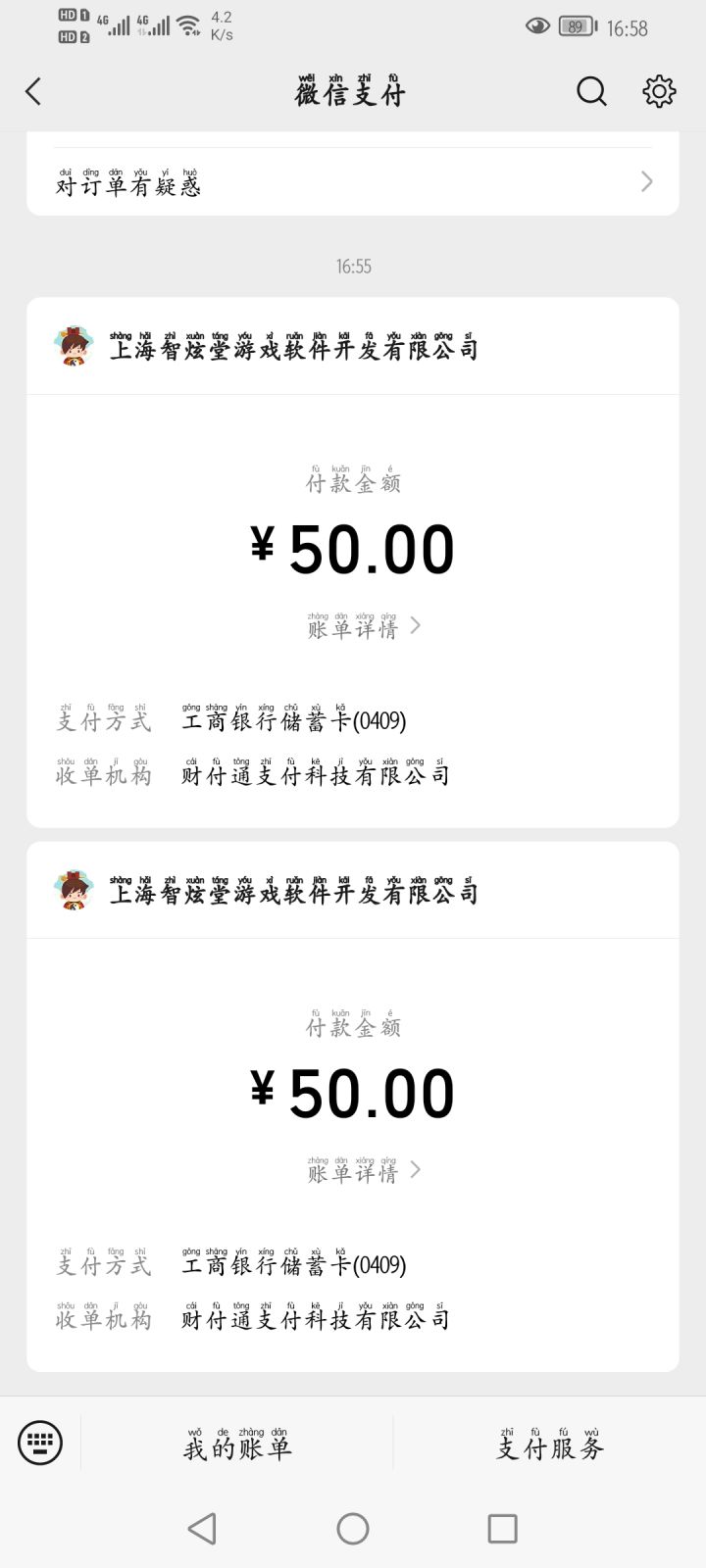Image resolution: width=706 pixels, height=1568 pixels.
Task: Tap the system home button
Action: click(353, 1528)
